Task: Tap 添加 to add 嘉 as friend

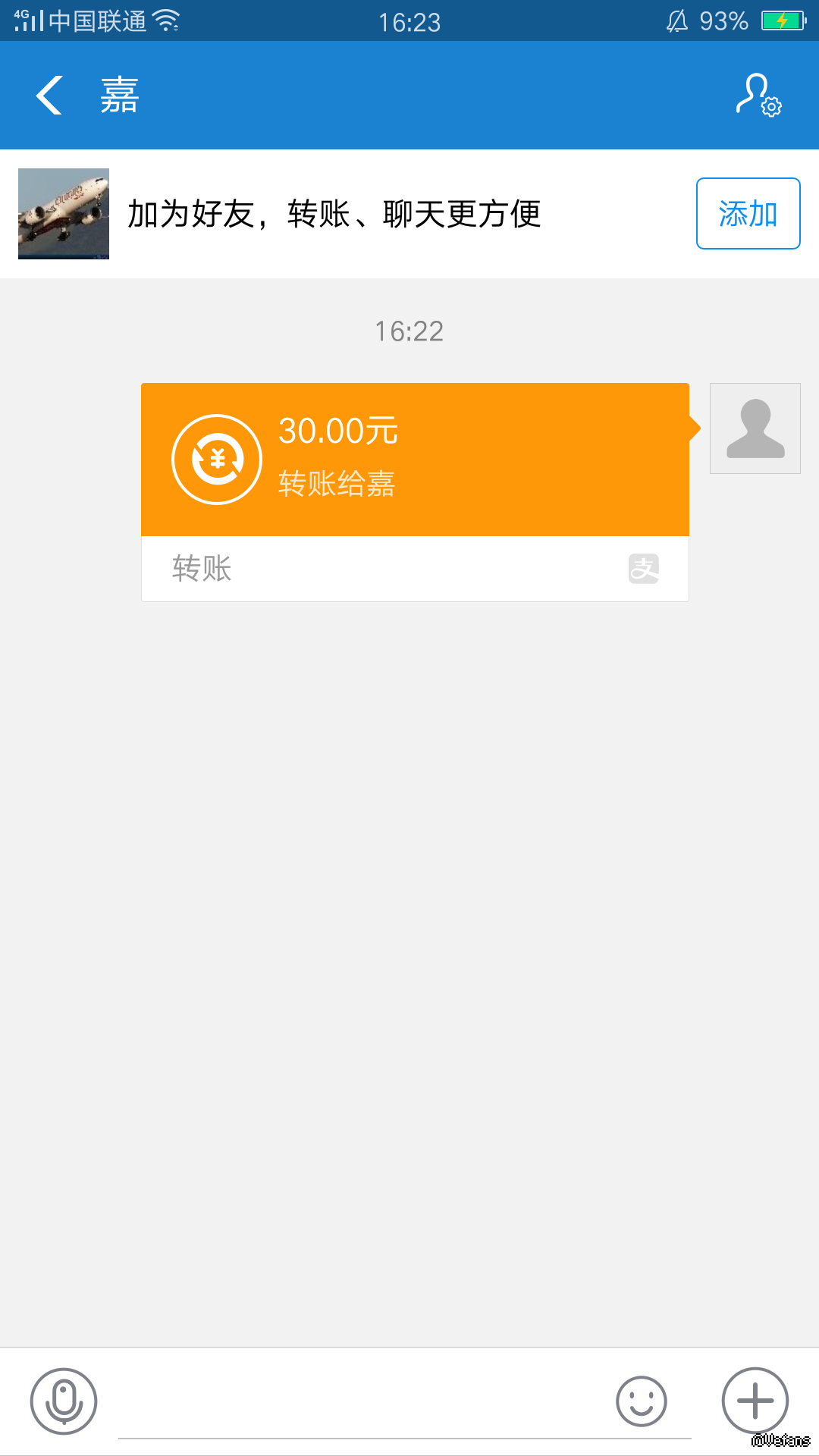Action: point(748,214)
